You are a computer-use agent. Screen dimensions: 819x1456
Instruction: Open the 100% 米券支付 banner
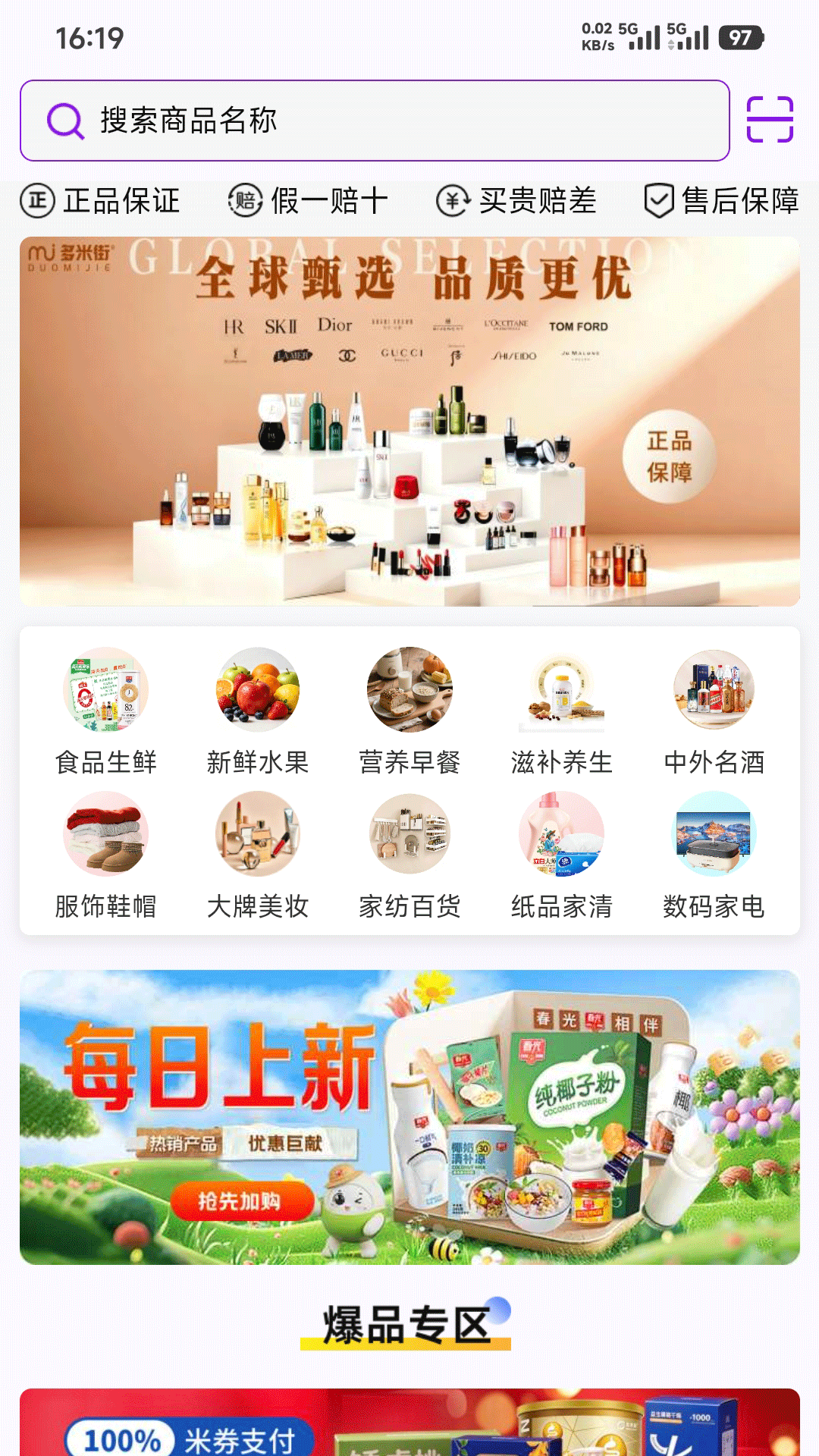click(x=409, y=1422)
